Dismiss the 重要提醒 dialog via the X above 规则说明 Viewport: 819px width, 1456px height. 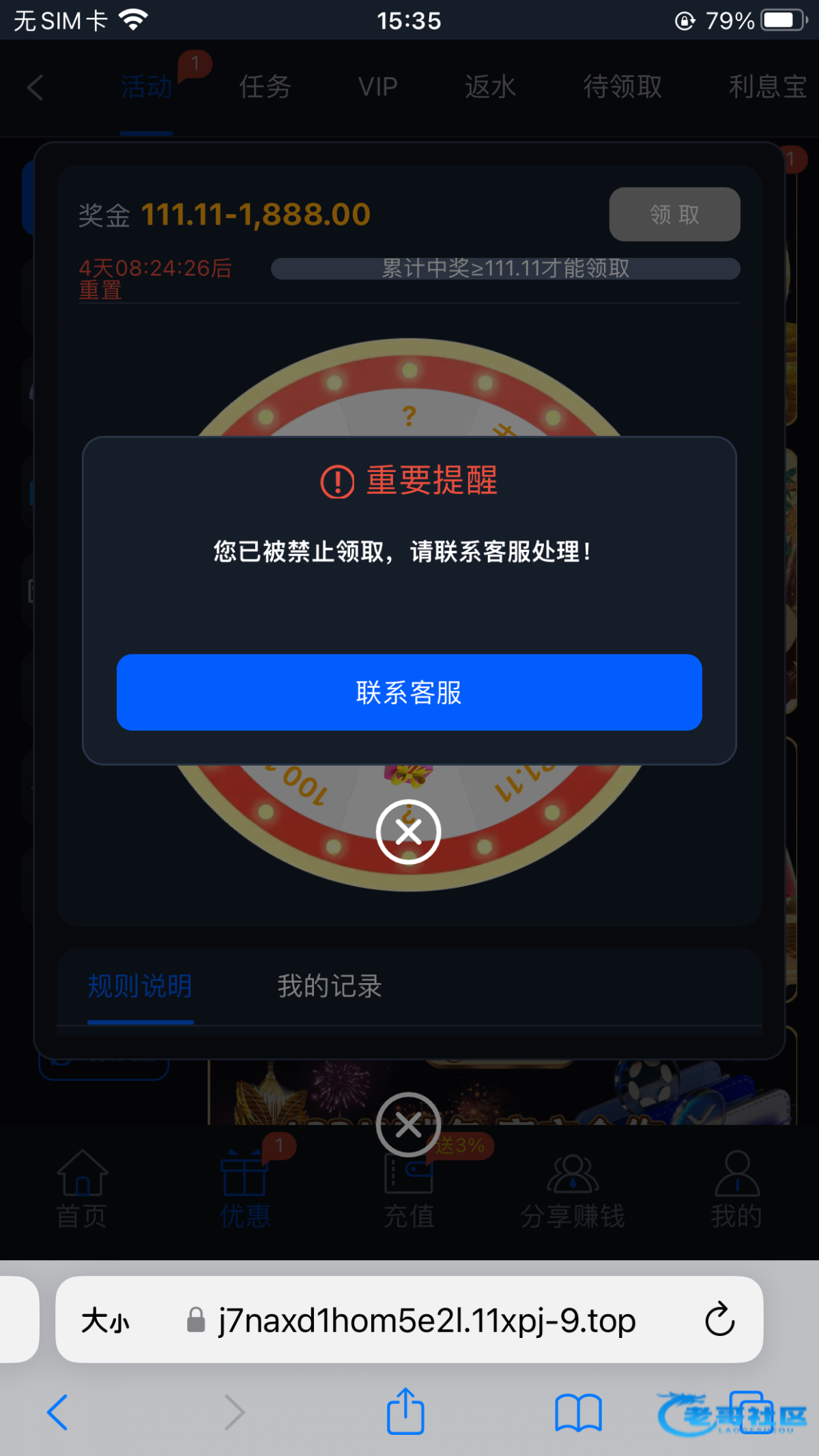(x=408, y=831)
